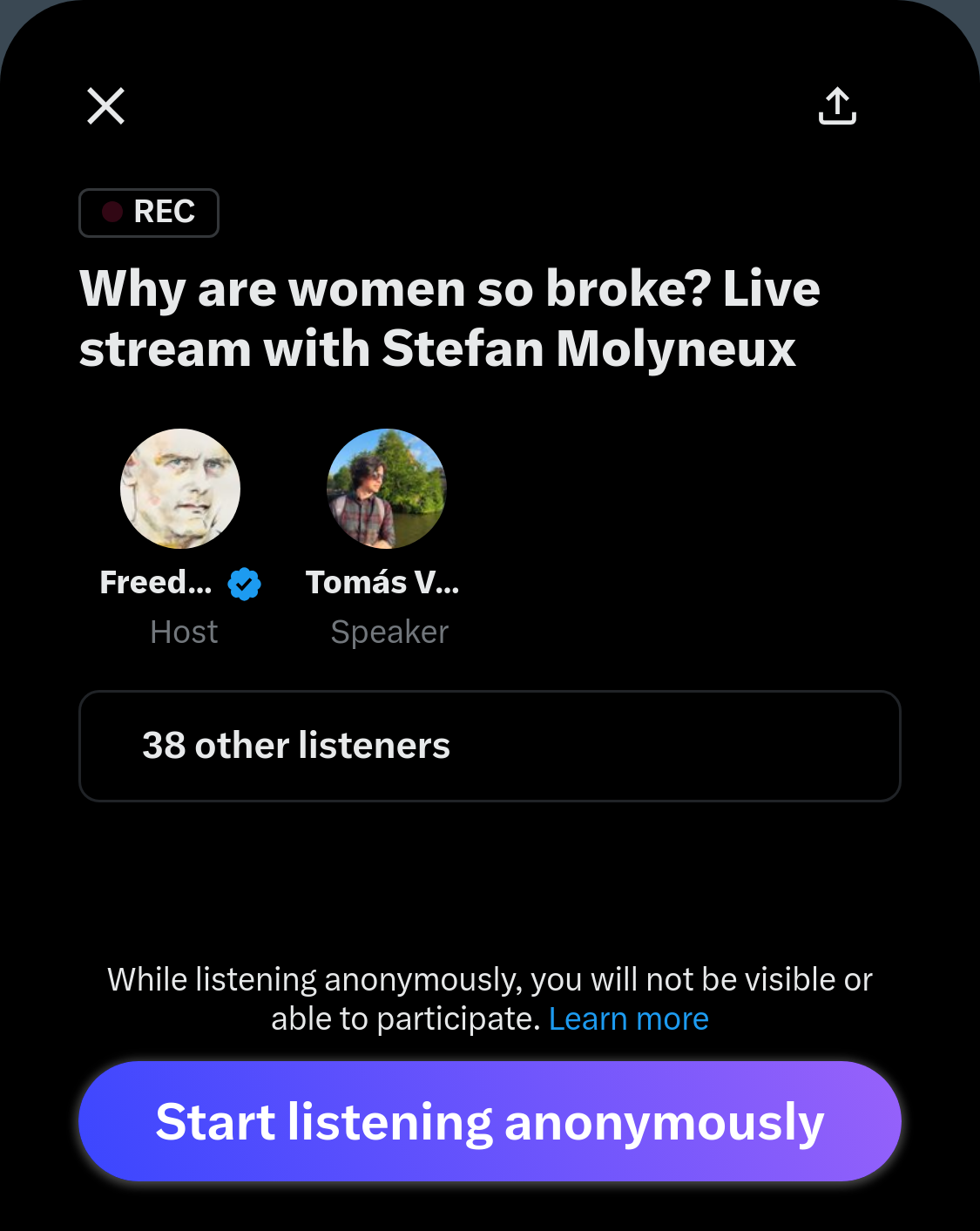Tap Start listening anonymously
This screenshot has width=980, height=1231.
click(490, 1121)
